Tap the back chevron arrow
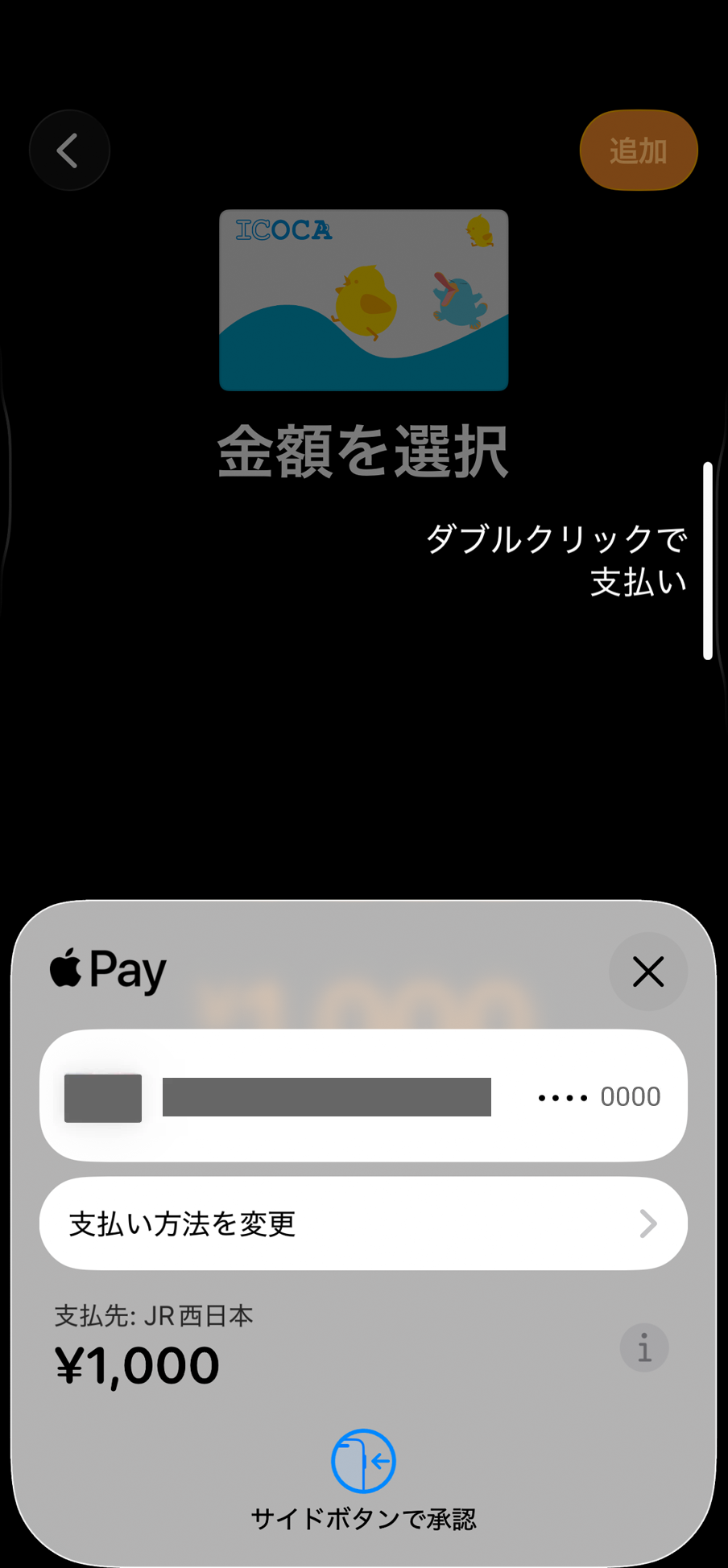Screen dimensions: 728x1568 coord(69,151)
